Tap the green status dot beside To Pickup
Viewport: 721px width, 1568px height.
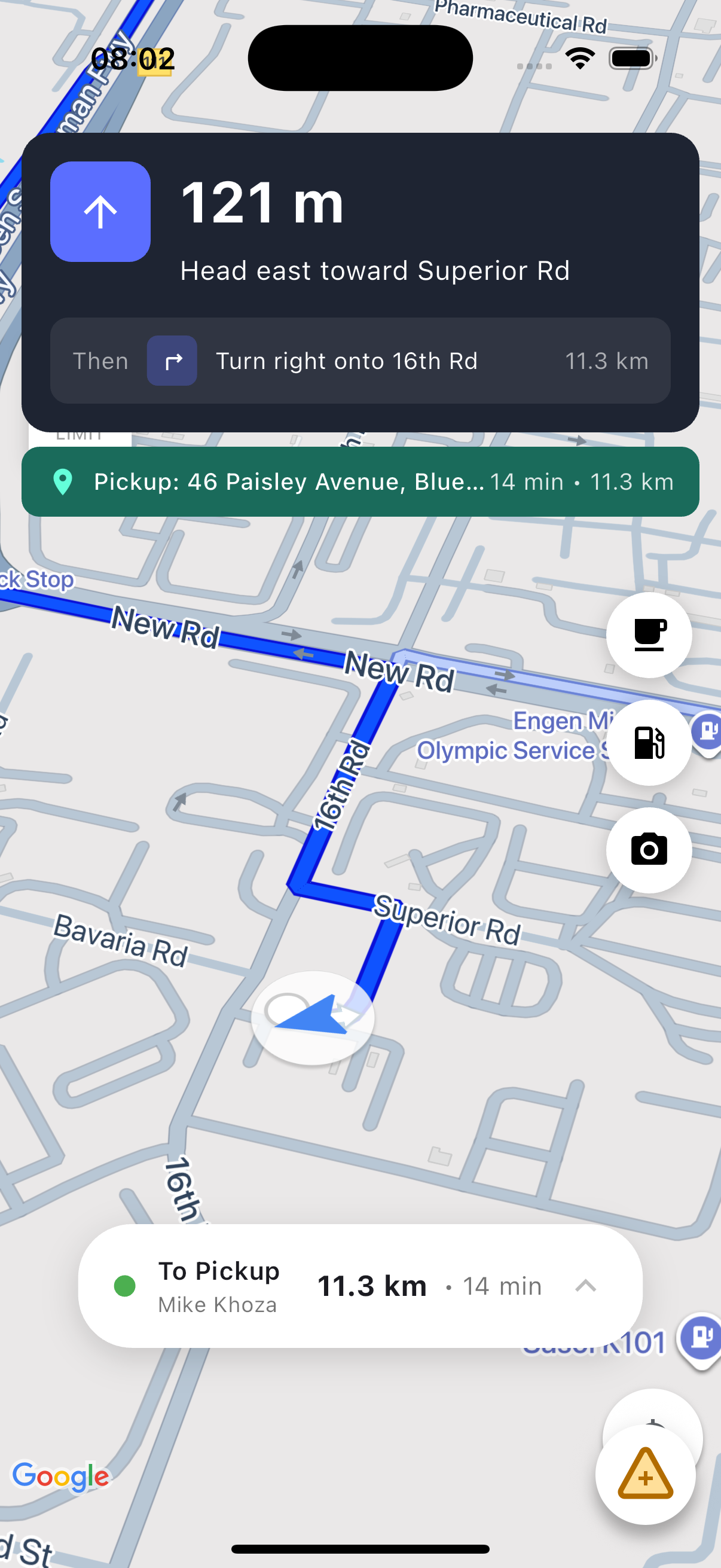pyautogui.click(x=125, y=1286)
